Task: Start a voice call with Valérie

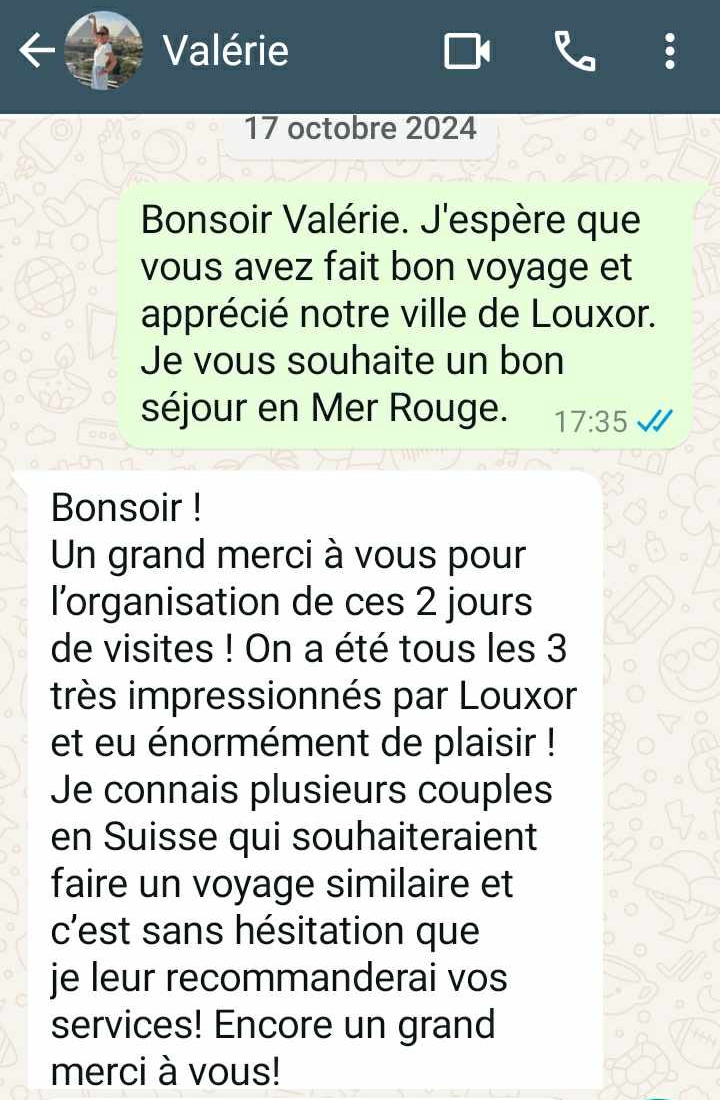Action: point(574,51)
